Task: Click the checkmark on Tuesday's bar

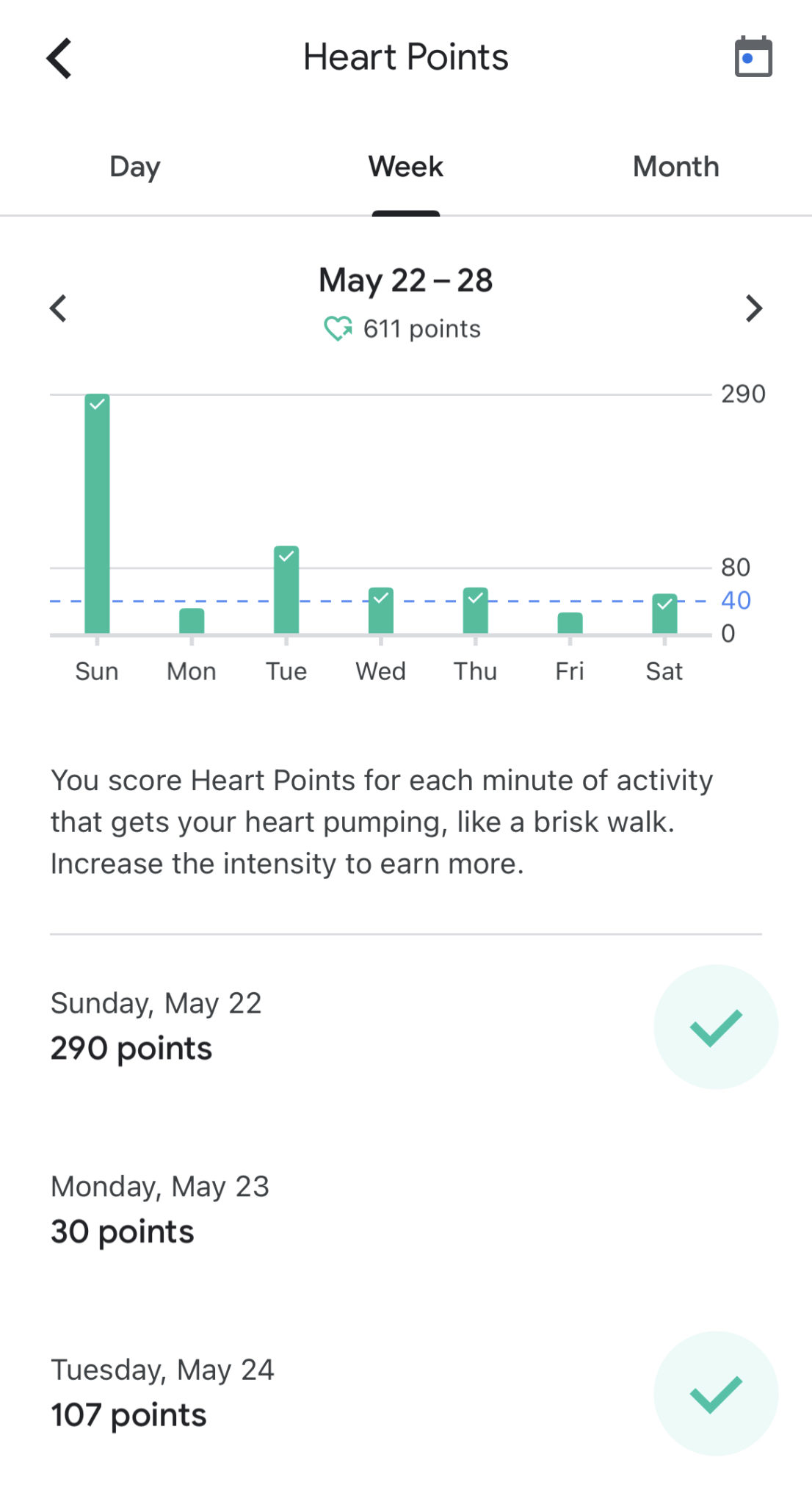Action: click(x=286, y=557)
